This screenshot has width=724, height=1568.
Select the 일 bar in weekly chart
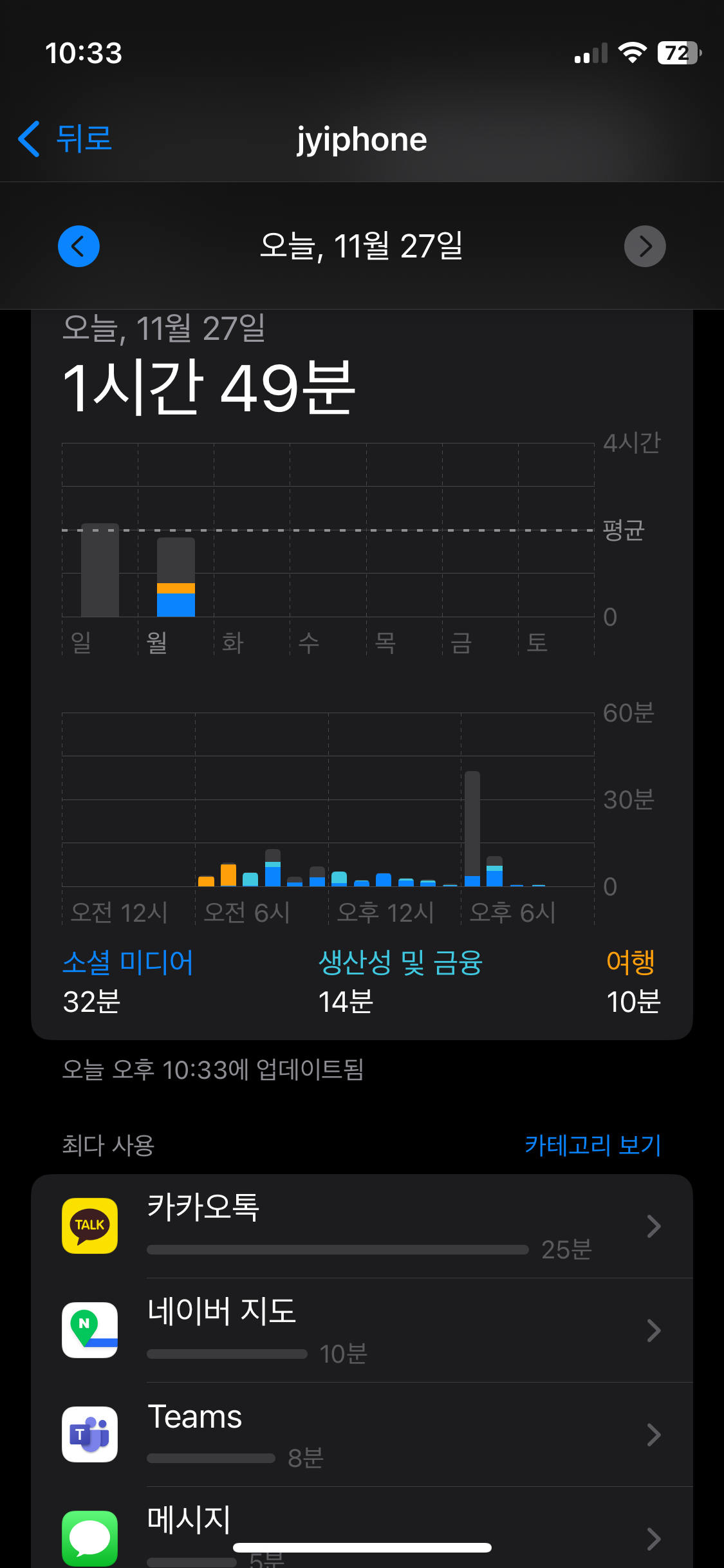point(100,570)
